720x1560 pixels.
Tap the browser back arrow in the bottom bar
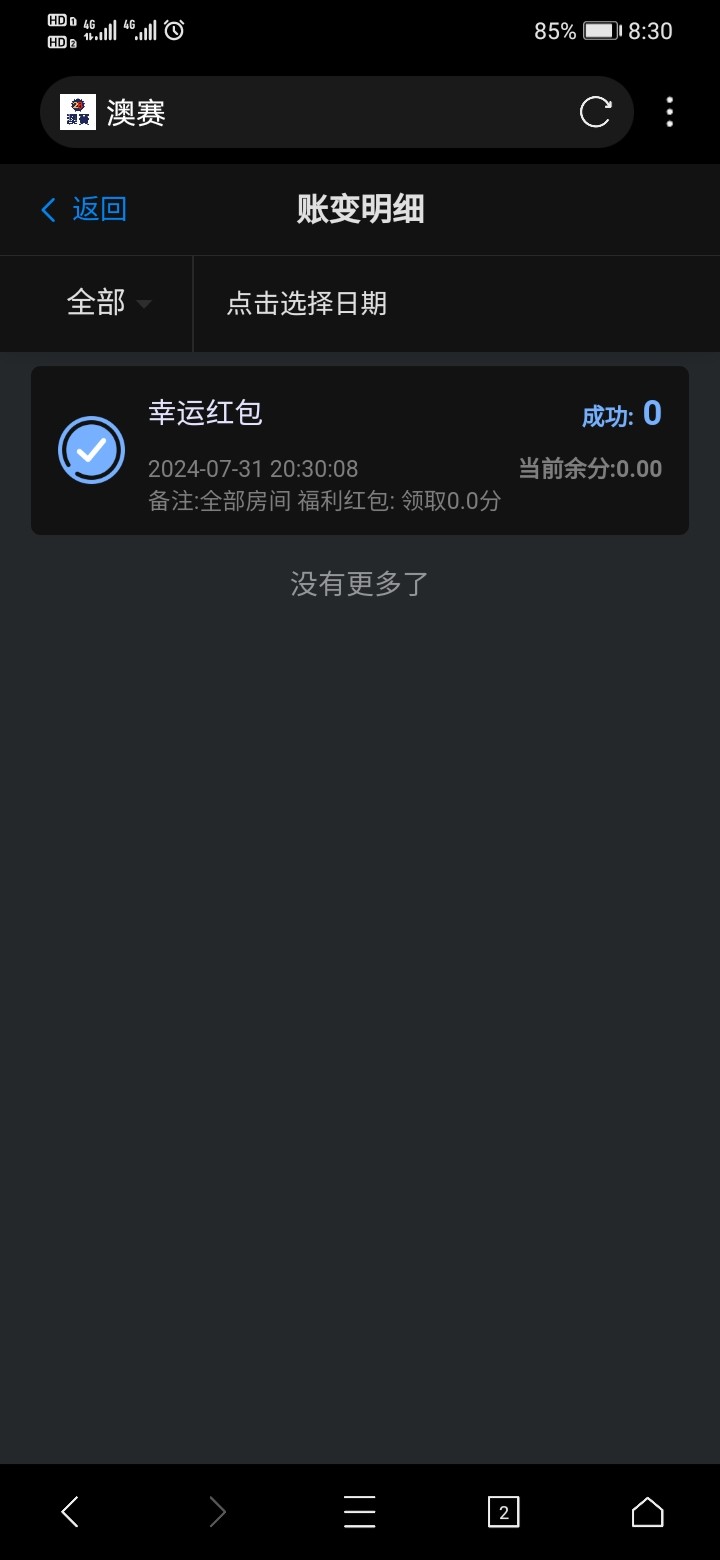70,1512
